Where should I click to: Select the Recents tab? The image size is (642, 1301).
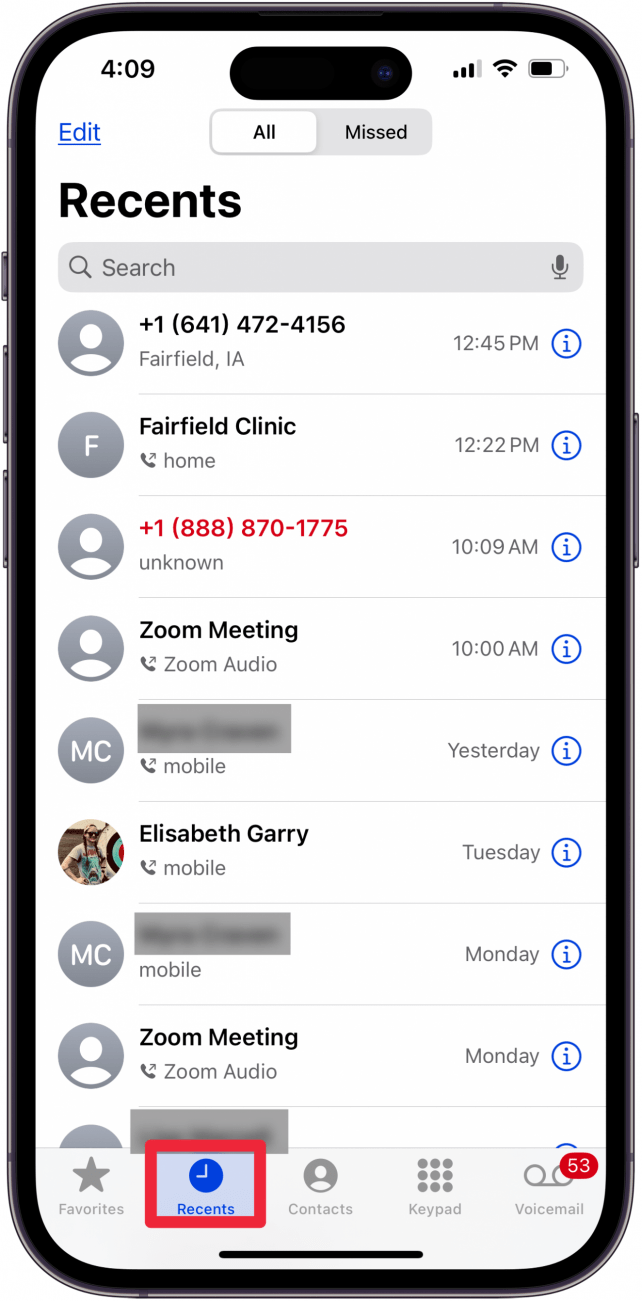pos(205,1186)
